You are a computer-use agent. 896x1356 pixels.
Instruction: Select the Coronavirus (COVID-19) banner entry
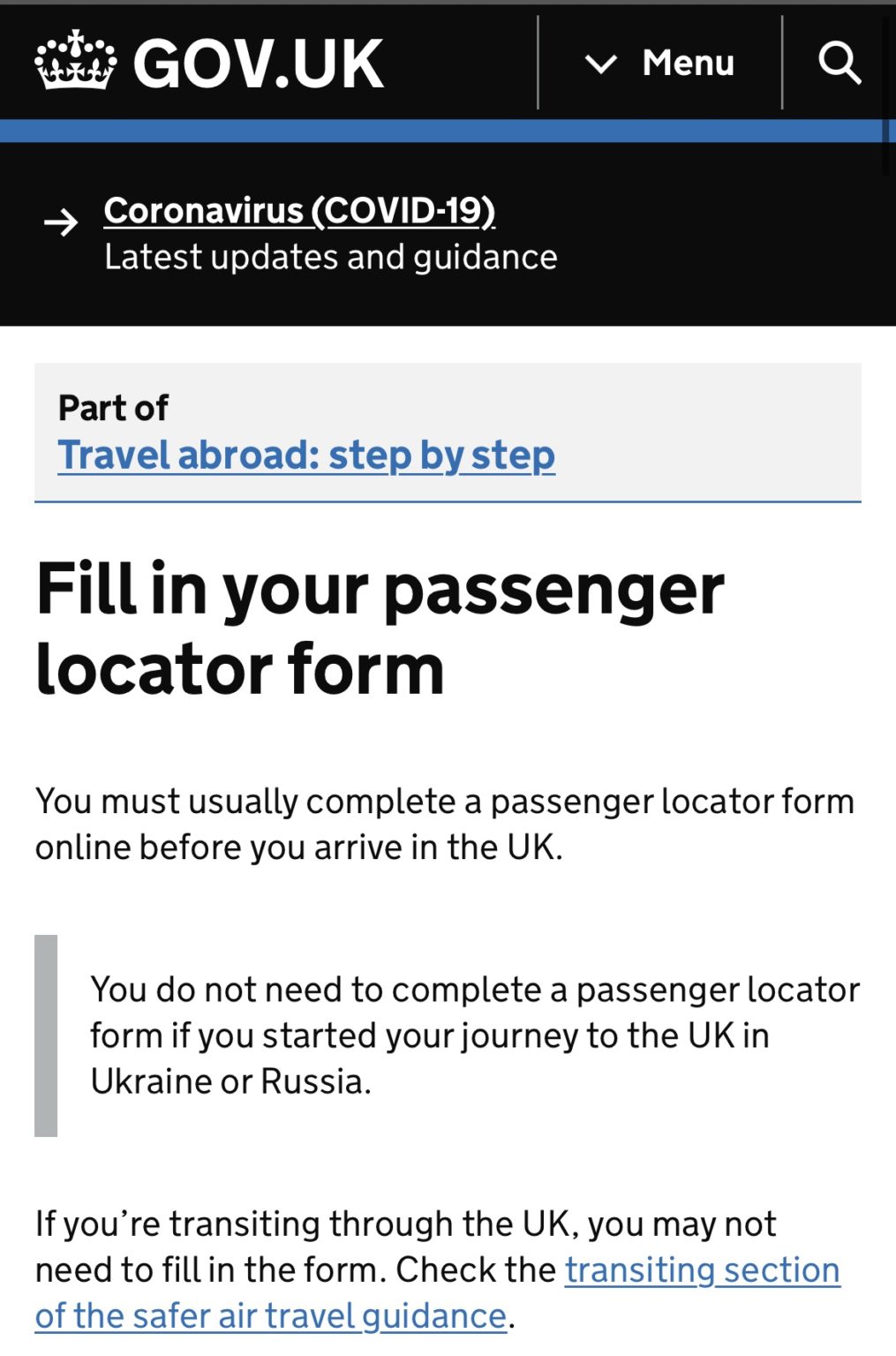pyautogui.click(x=302, y=210)
